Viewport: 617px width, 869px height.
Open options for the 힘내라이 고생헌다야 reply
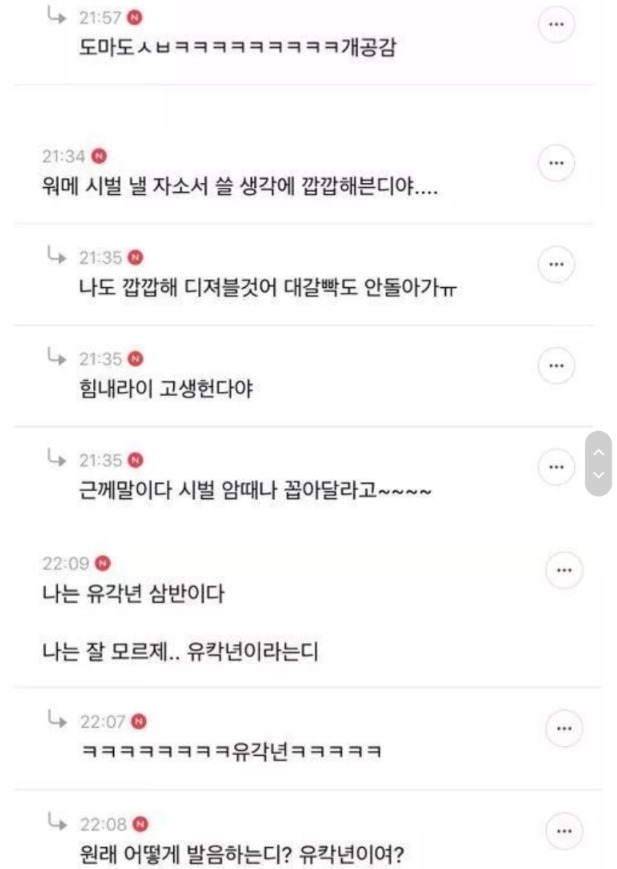[556, 366]
